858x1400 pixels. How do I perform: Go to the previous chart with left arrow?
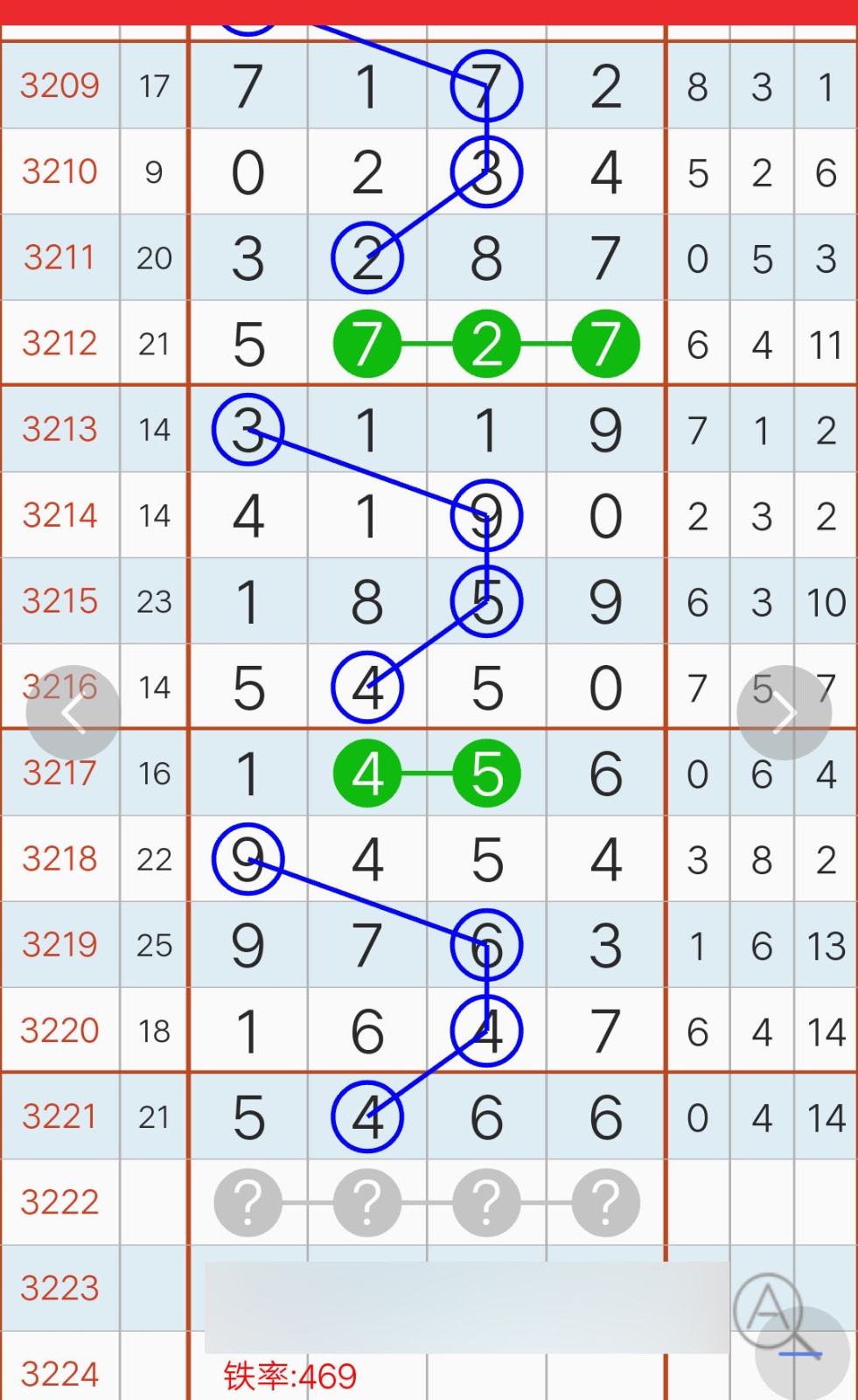[x=73, y=712]
